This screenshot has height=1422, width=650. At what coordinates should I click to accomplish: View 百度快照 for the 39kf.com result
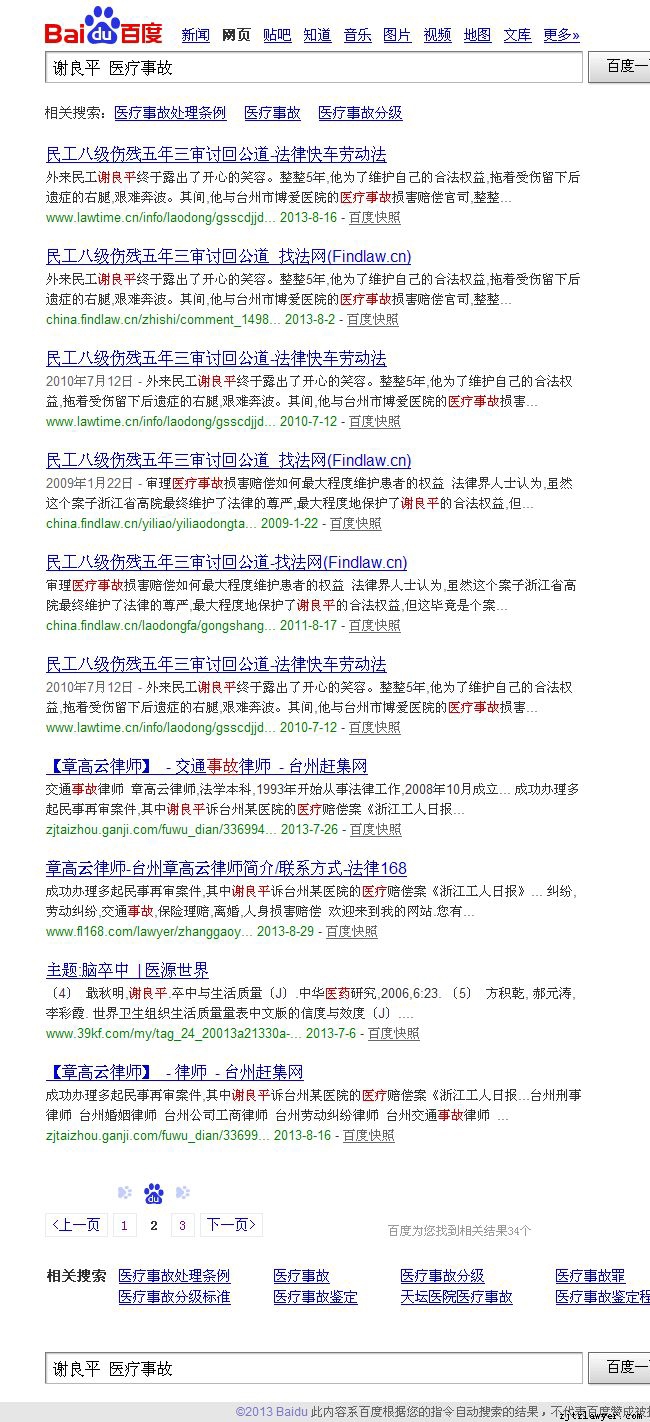pos(393,1034)
